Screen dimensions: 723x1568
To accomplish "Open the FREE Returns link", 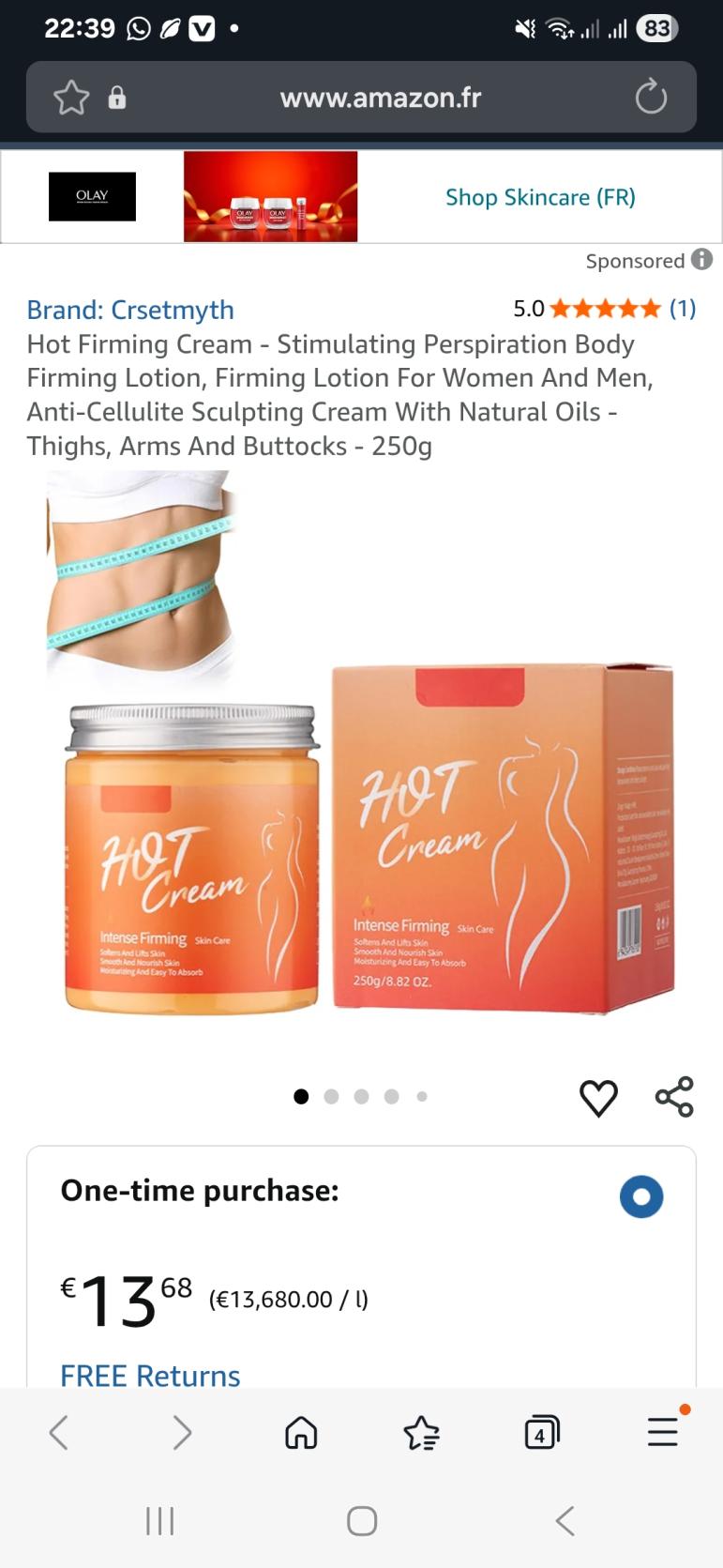I will [150, 1375].
